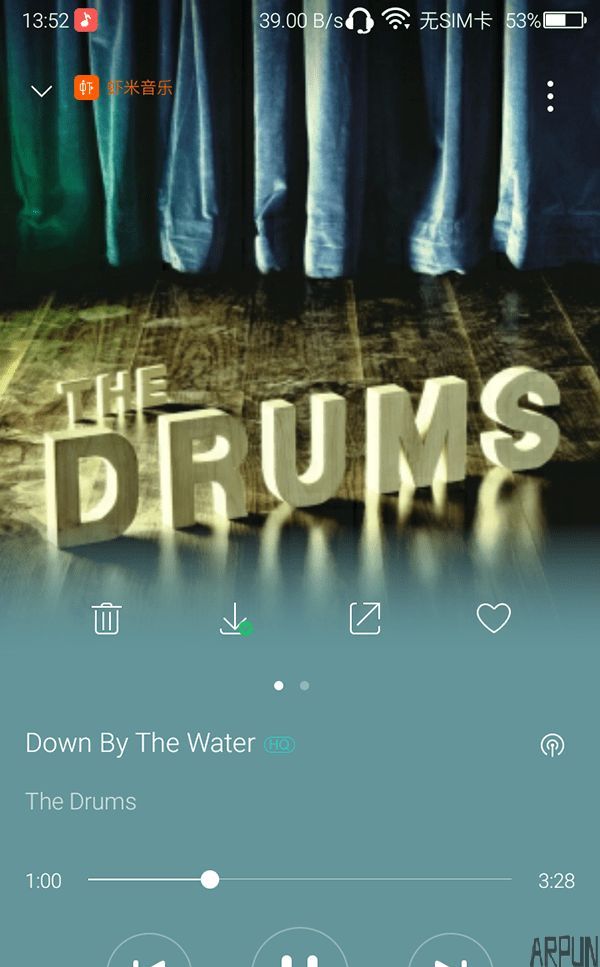Like the song with the heart icon
This screenshot has width=600, height=967.
(493, 619)
